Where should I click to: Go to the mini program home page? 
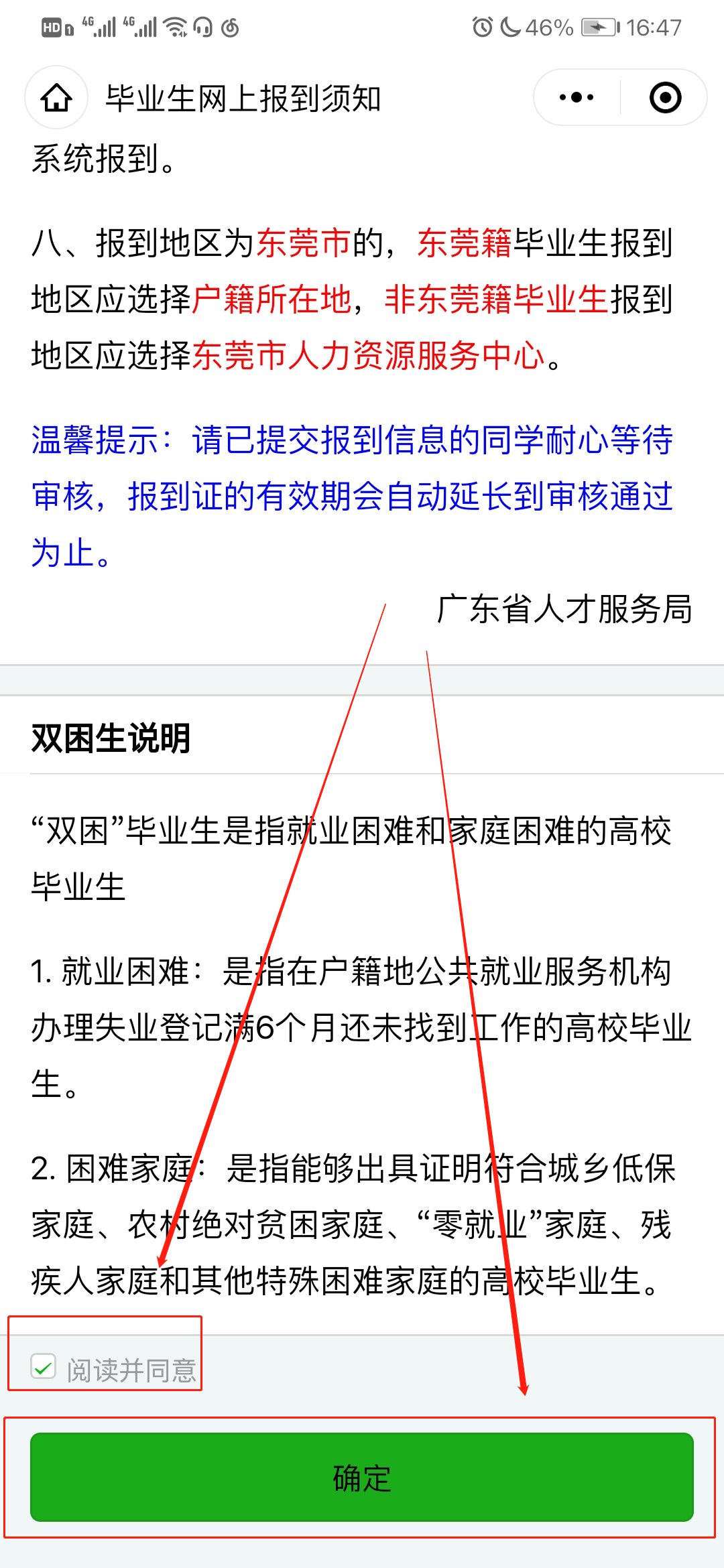click(x=56, y=98)
